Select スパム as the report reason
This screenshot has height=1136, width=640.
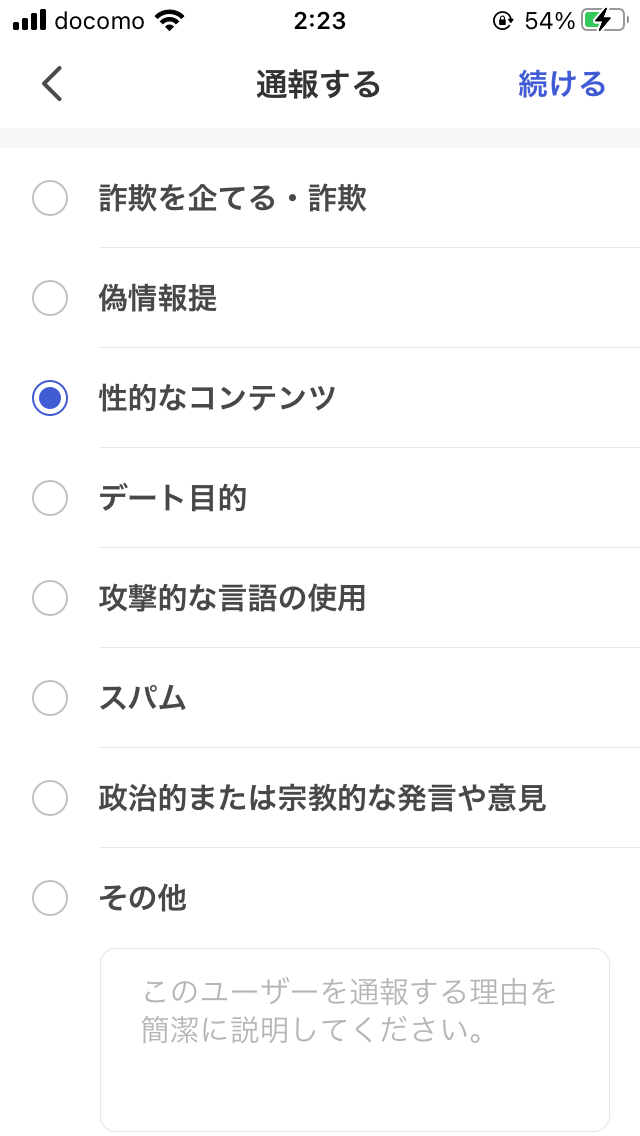(x=320, y=698)
